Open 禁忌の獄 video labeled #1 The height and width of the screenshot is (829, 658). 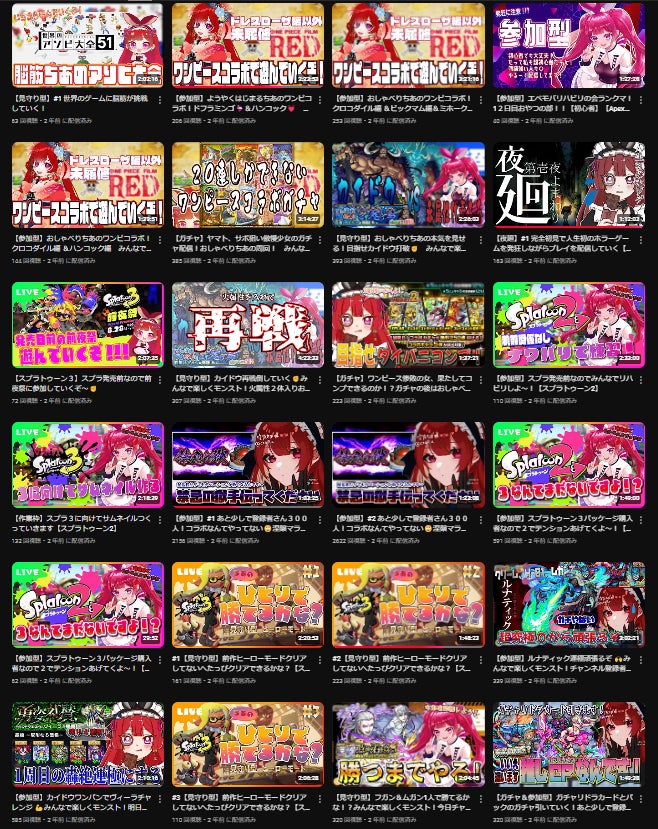pyautogui.click(x=247, y=464)
